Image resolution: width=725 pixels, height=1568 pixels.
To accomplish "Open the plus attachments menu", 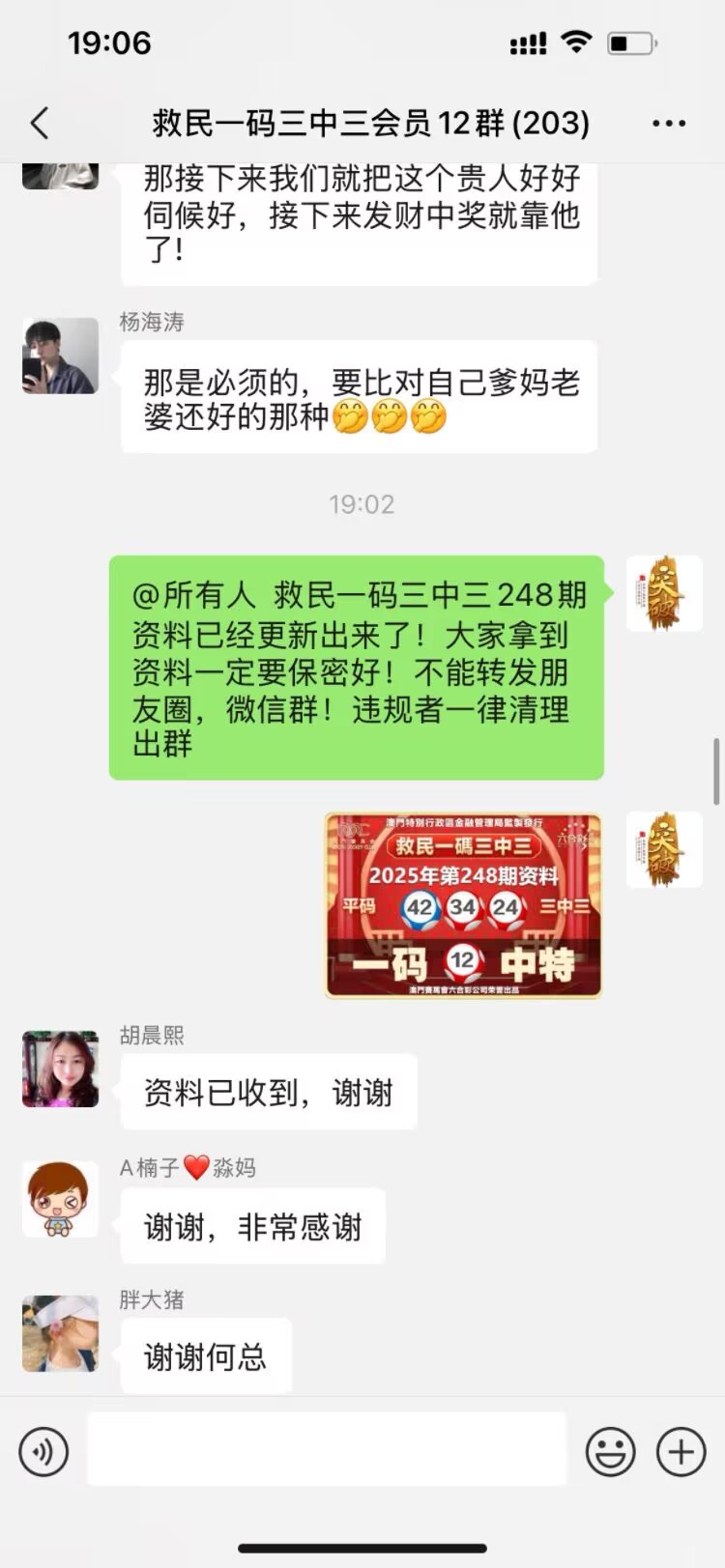I will tap(681, 1451).
